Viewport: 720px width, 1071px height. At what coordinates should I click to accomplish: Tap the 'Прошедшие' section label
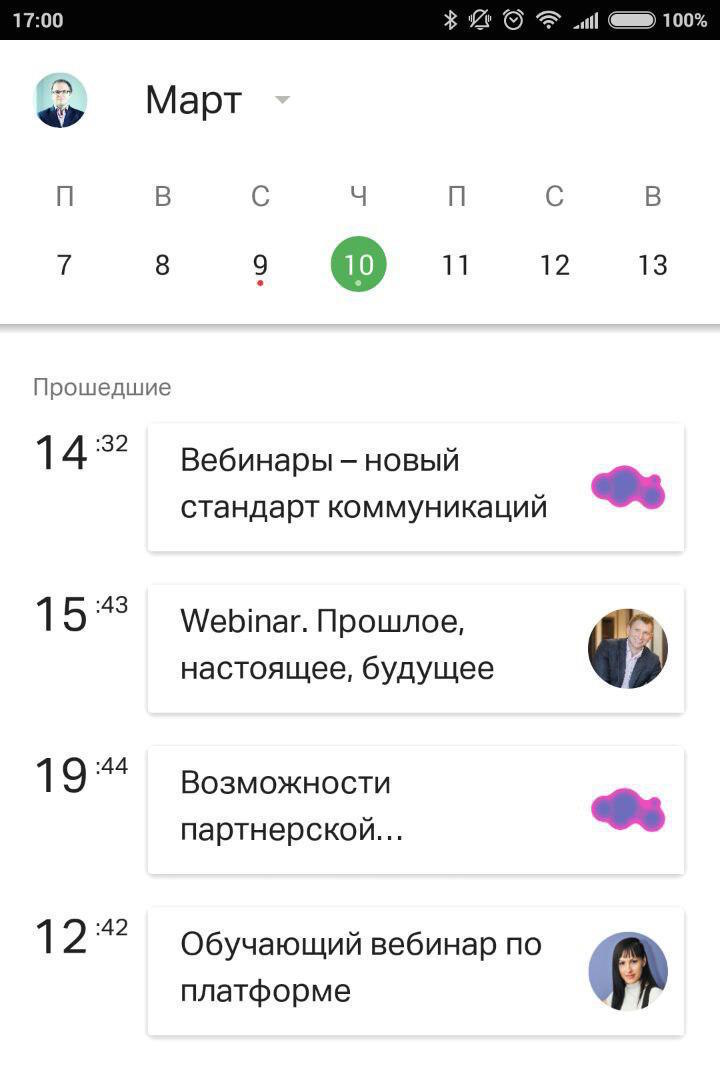click(102, 387)
